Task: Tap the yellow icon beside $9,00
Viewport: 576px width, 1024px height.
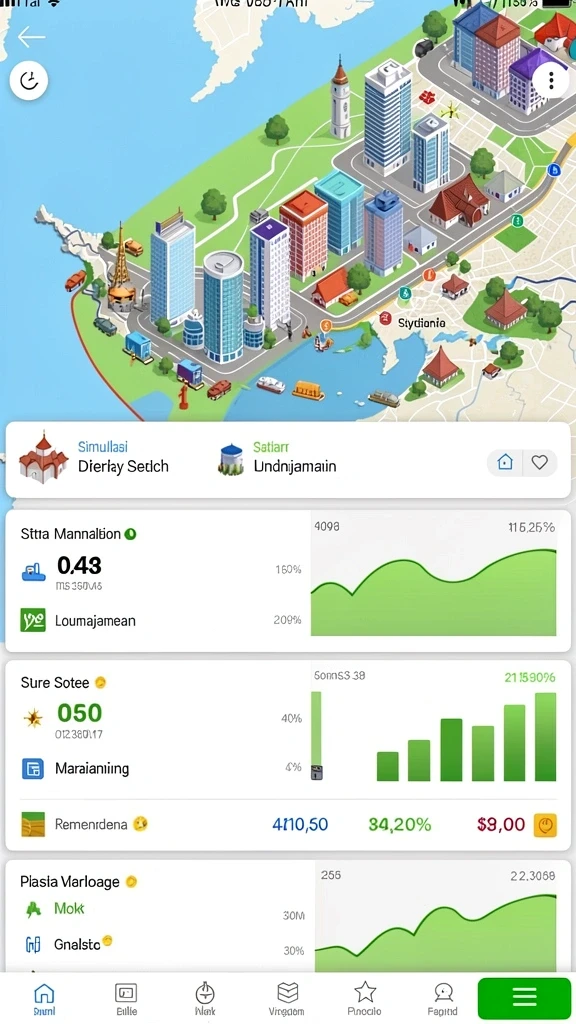Action: (545, 825)
